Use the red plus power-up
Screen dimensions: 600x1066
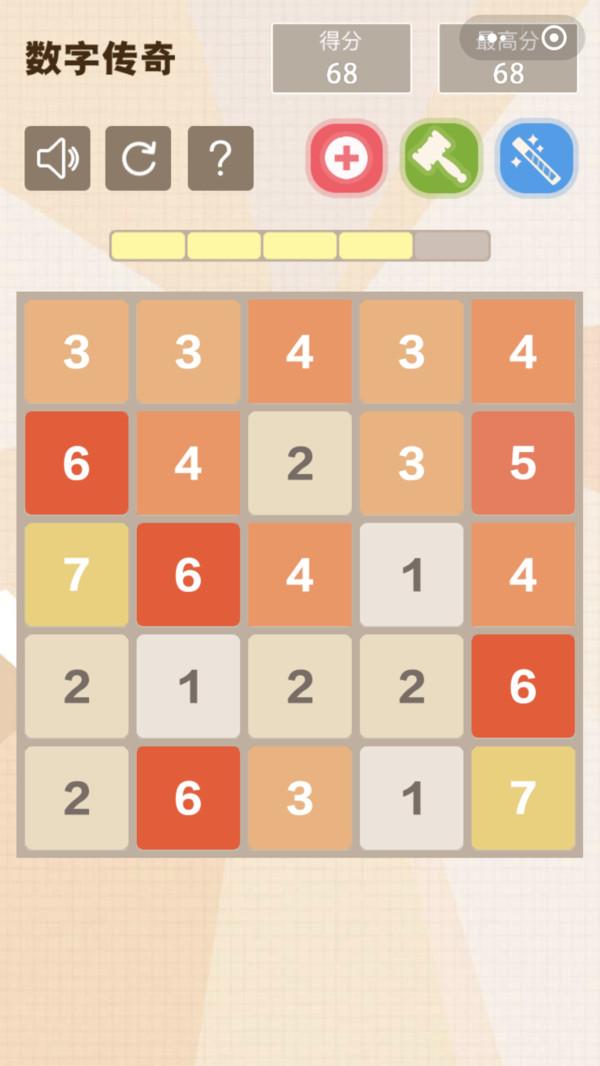point(347,158)
